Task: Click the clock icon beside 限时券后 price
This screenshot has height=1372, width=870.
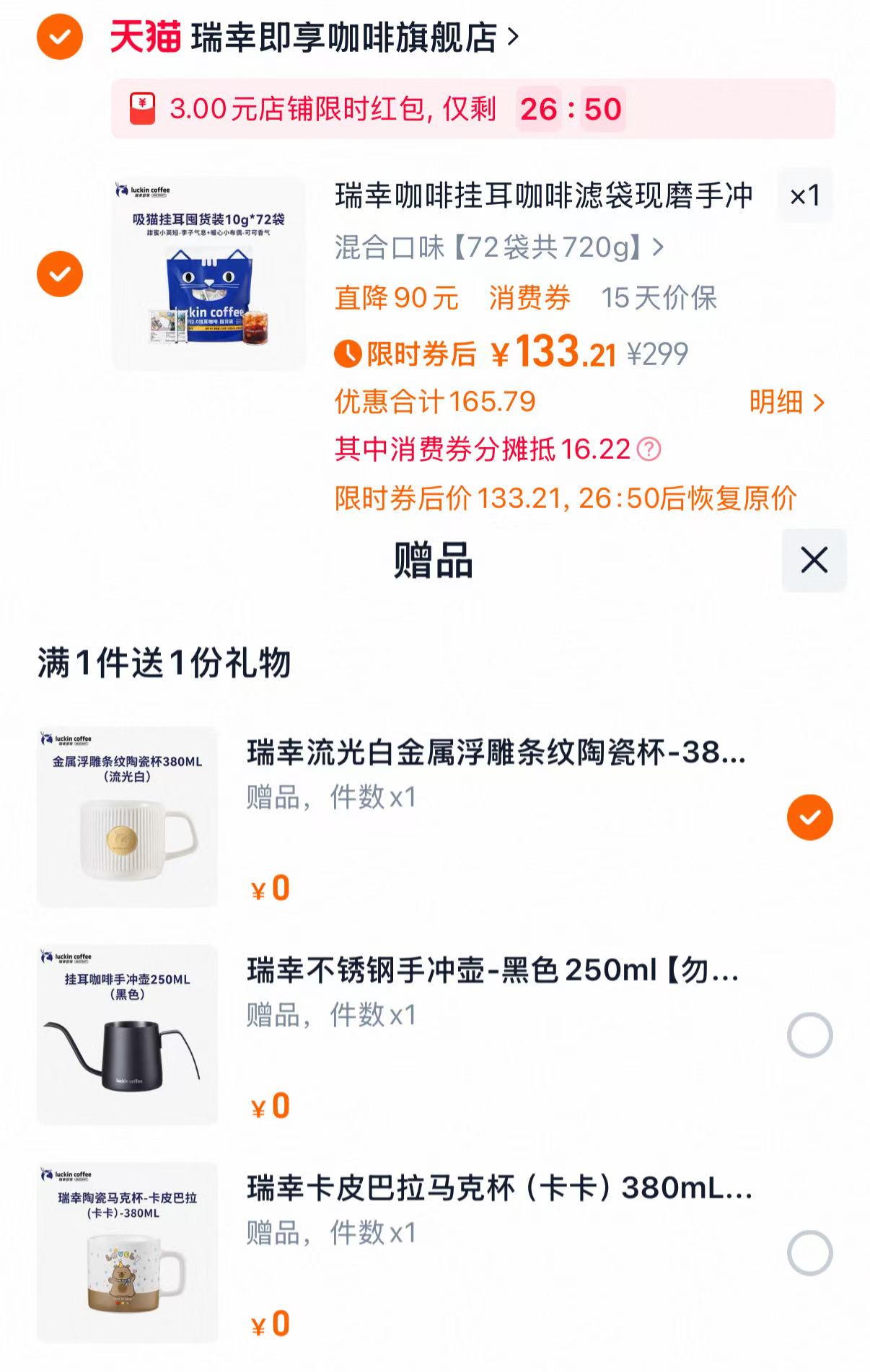Action: [347, 354]
